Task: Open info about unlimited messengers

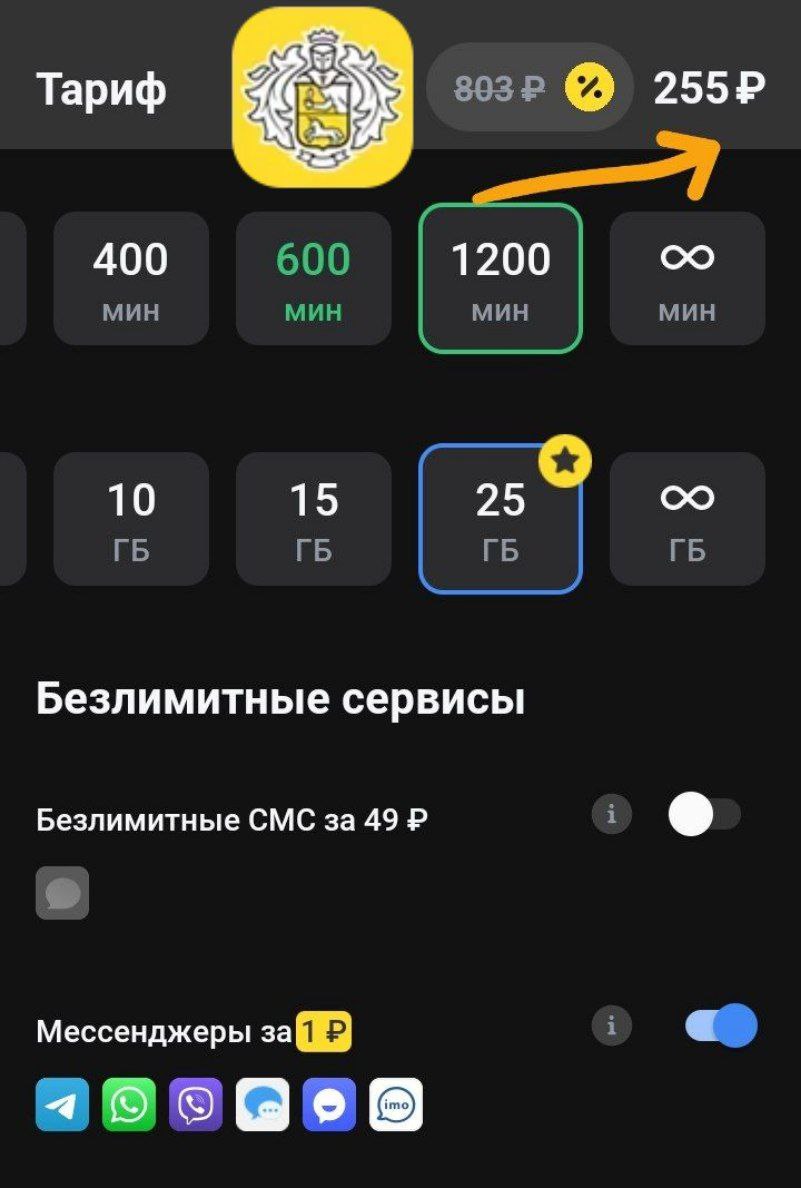Action: 611,1026
